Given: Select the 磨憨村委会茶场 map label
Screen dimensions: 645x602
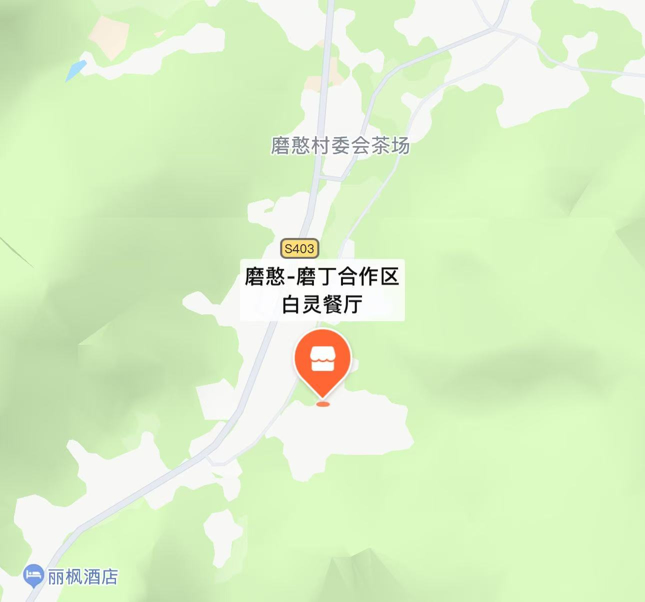Looking at the screenshot, I should pos(340,146).
